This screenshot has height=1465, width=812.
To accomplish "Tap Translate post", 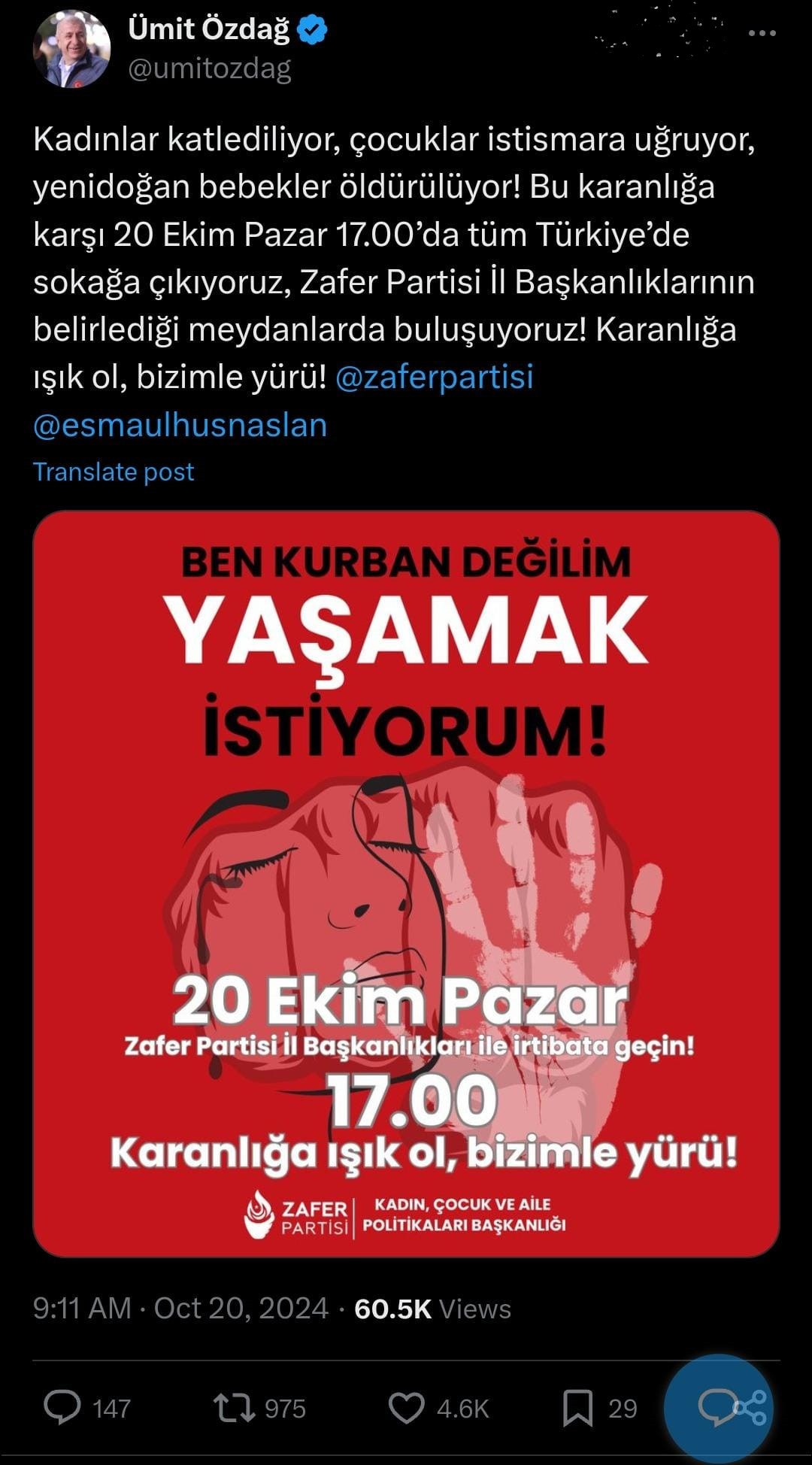I will point(114,472).
